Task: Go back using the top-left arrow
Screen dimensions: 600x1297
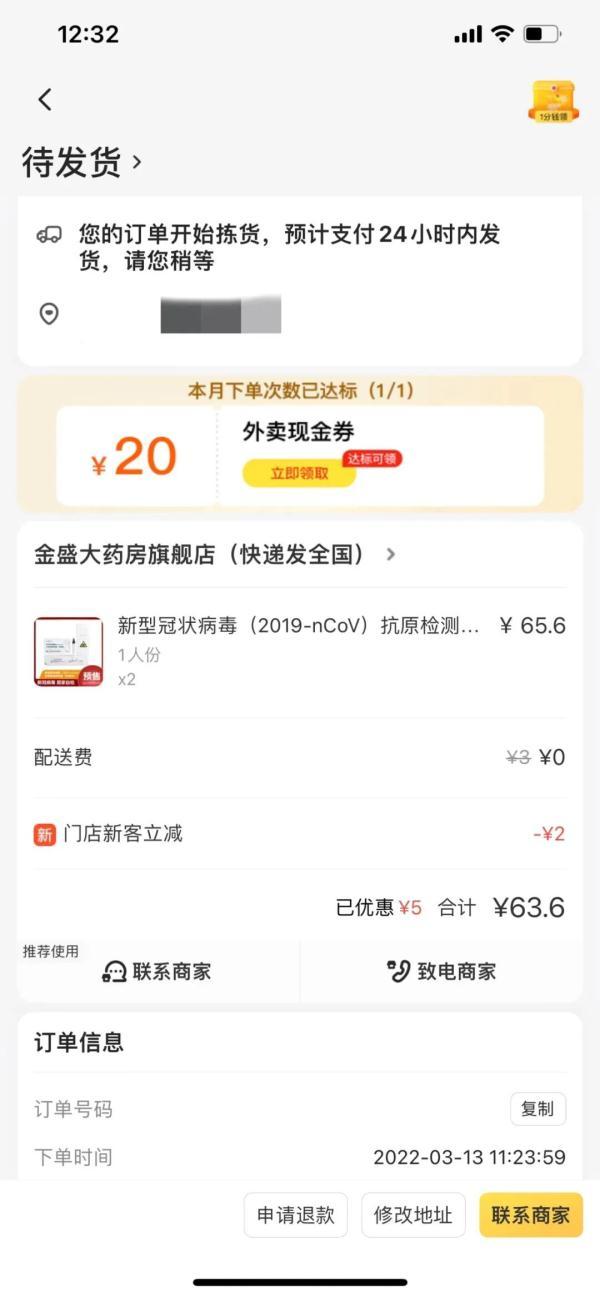Action: (x=44, y=99)
